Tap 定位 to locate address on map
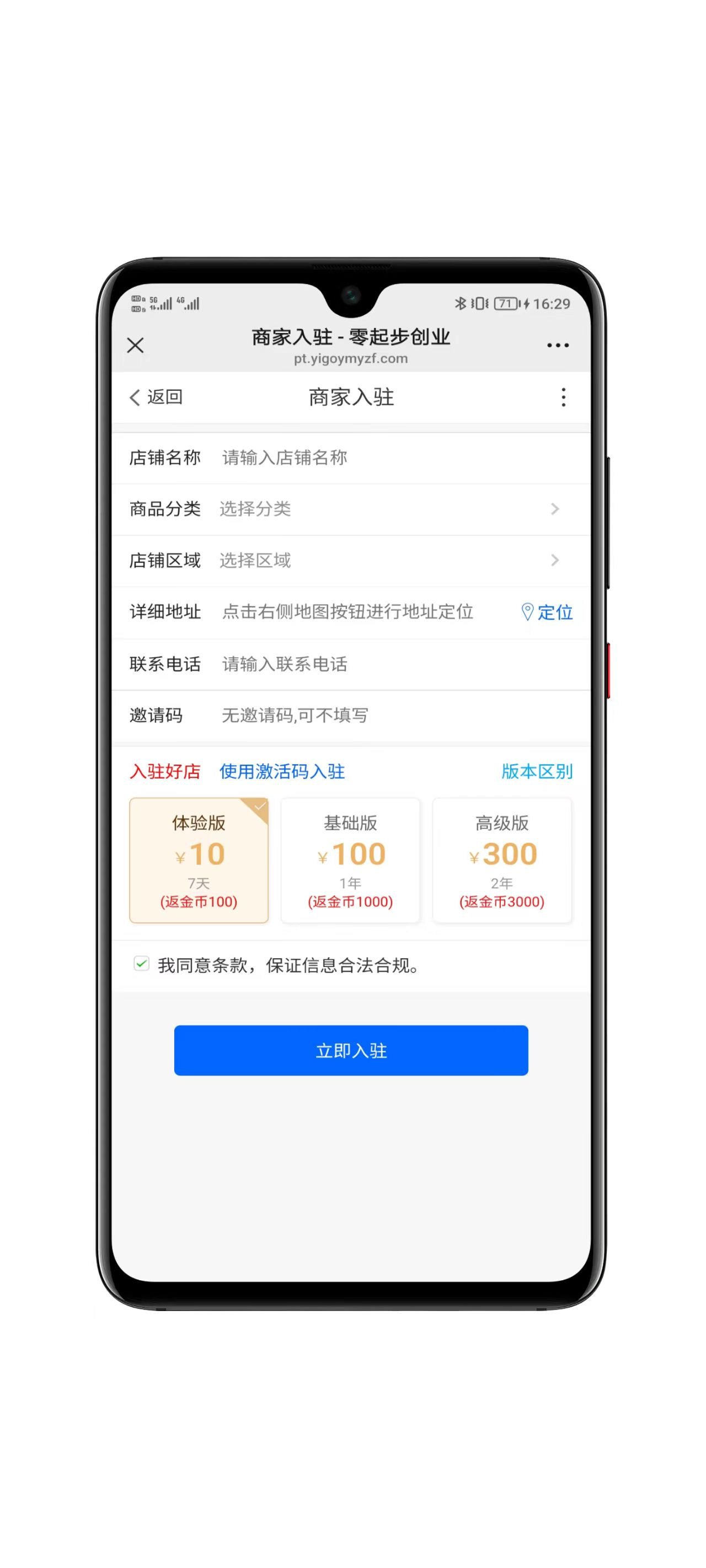The width and height of the screenshot is (706, 1568). click(547, 612)
